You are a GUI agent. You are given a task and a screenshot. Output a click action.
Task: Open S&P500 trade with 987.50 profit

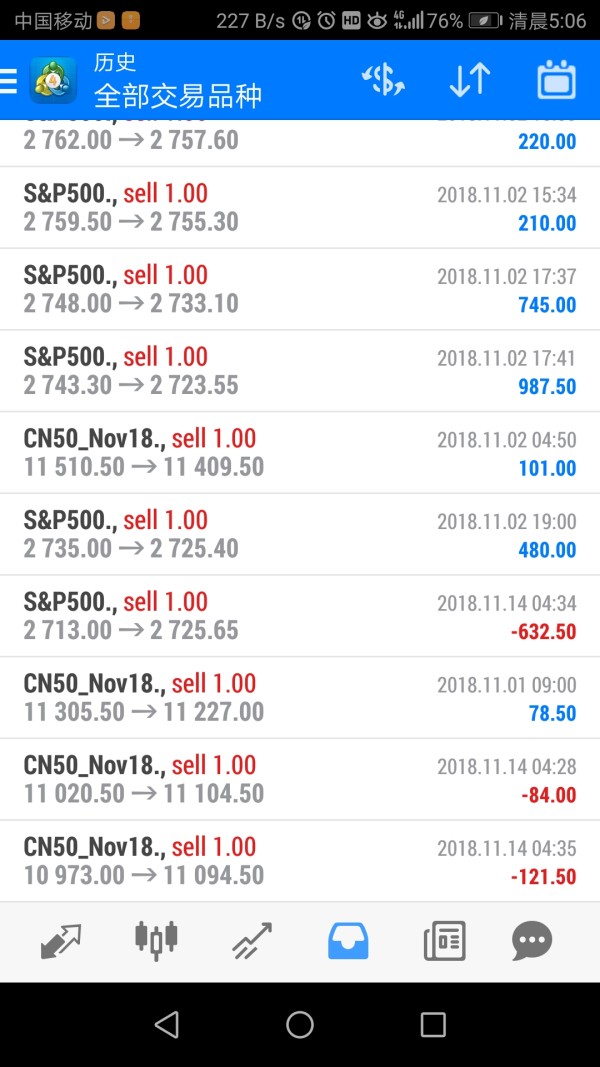pyautogui.click(x=300, y=371)
